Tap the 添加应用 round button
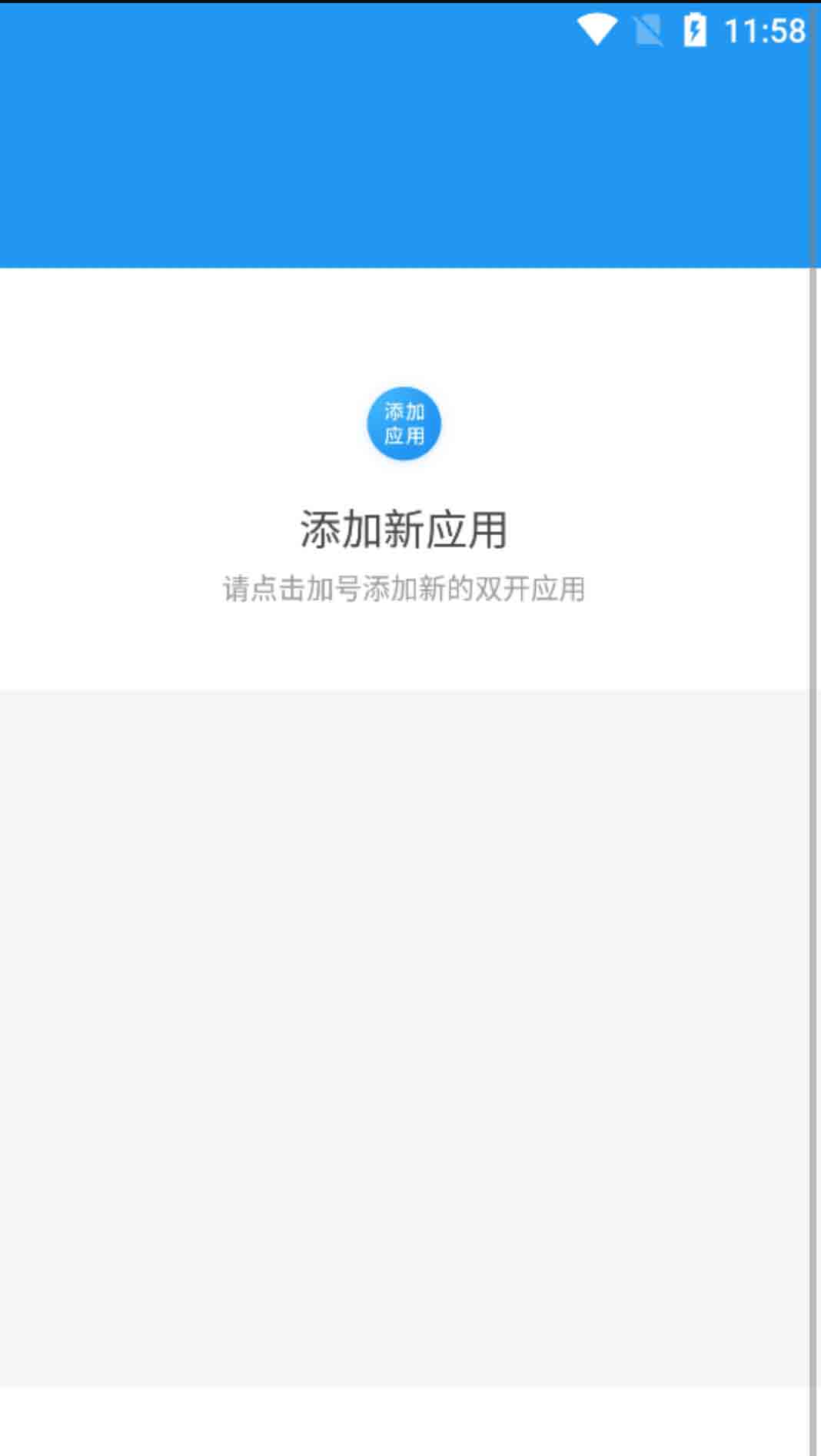This screenshot has height=1456, width=821. 404,424
